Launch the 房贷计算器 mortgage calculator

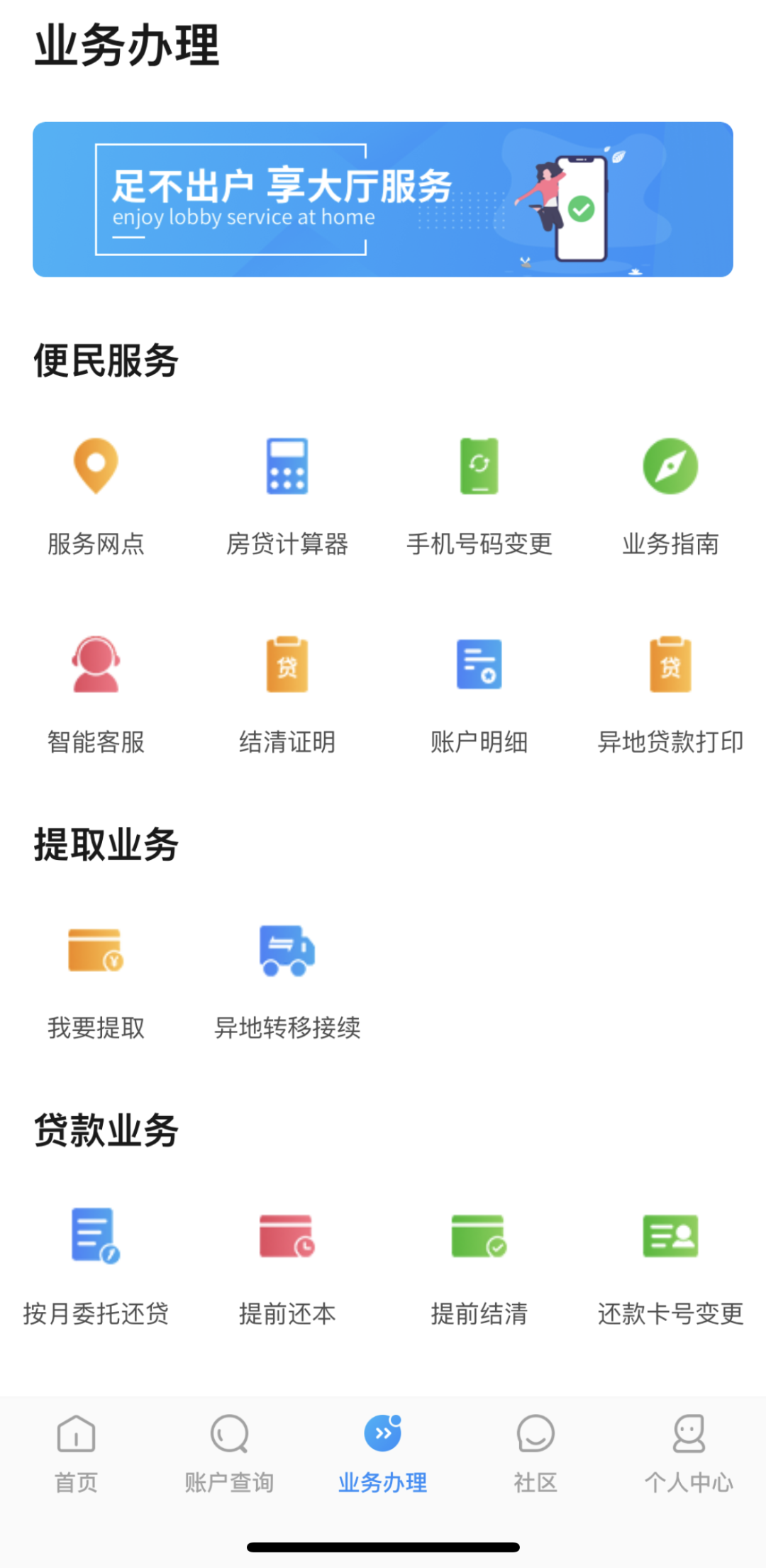287,497
